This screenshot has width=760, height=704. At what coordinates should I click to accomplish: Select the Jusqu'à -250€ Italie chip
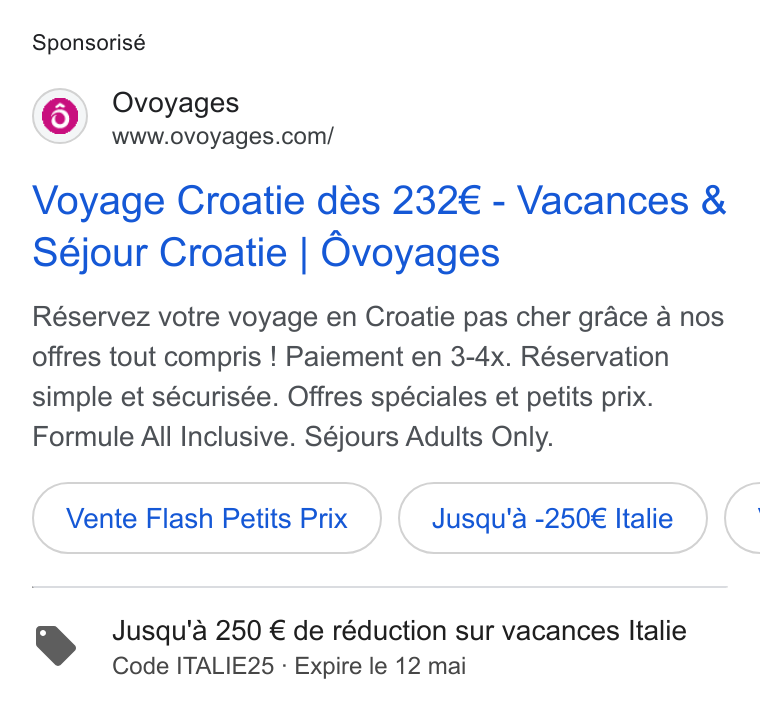coord(553,518)
